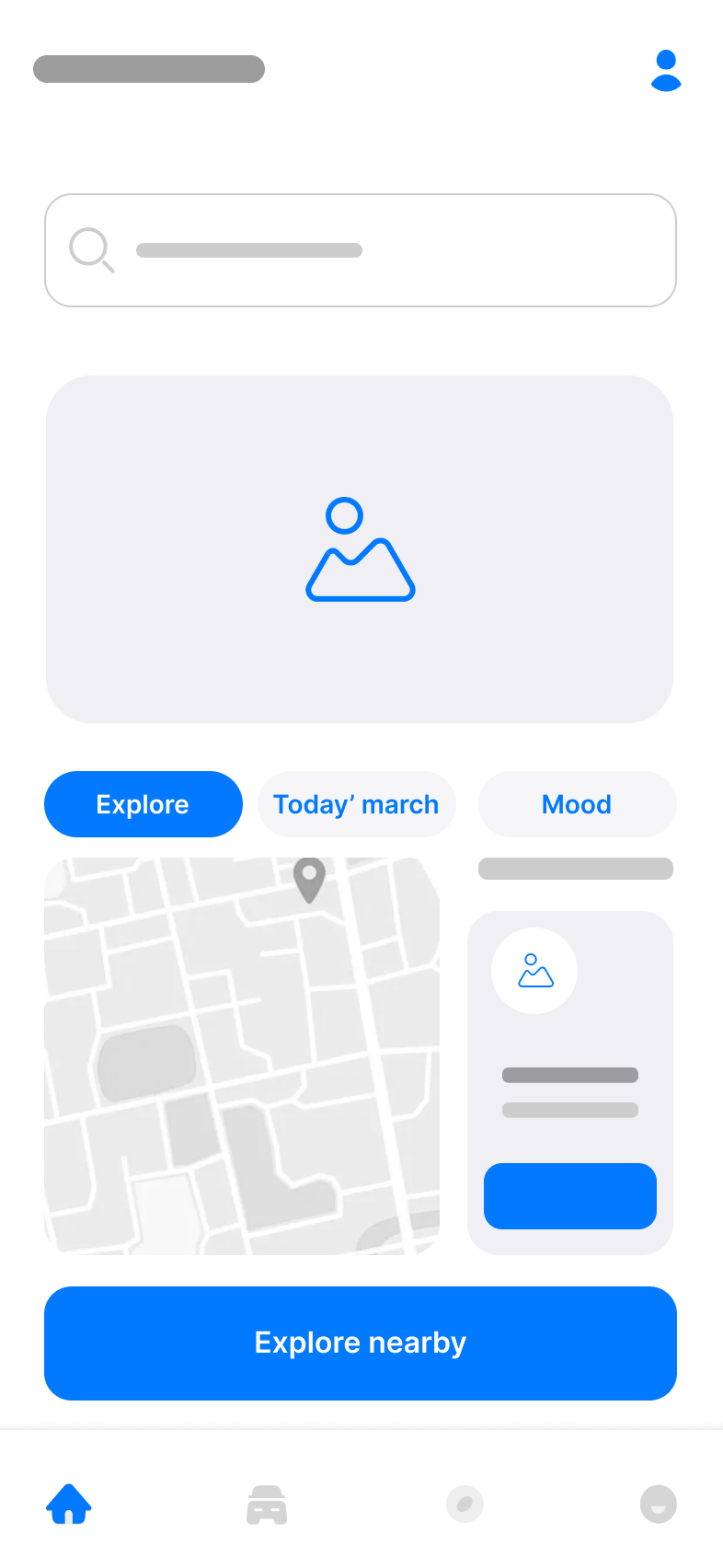Open the map preview
The image size is (723, 1568).
[x=242, y=1056]
